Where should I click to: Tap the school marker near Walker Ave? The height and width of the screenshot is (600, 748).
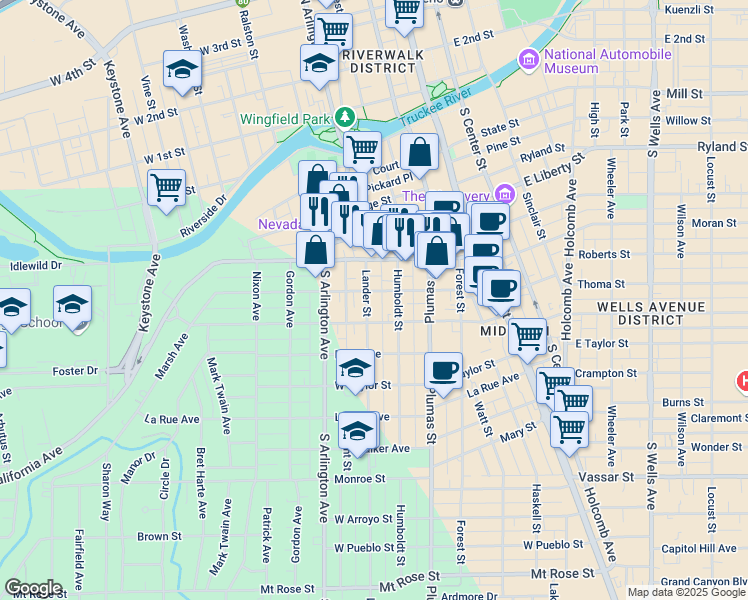coord(357,430)
